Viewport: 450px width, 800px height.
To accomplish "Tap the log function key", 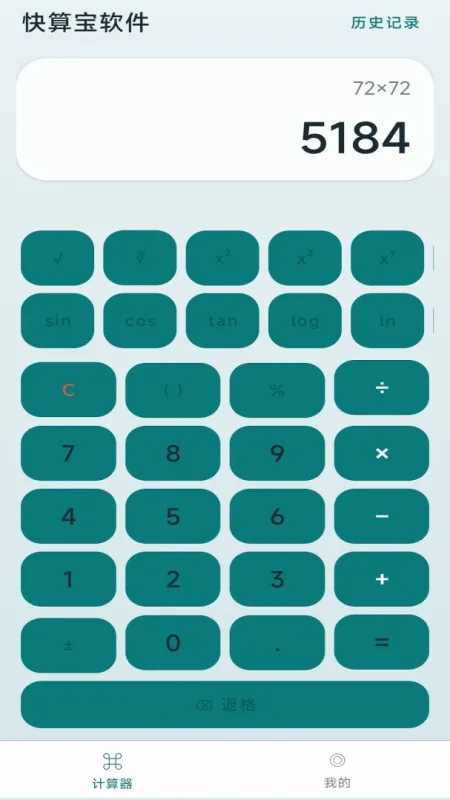I will click(305, 321).
